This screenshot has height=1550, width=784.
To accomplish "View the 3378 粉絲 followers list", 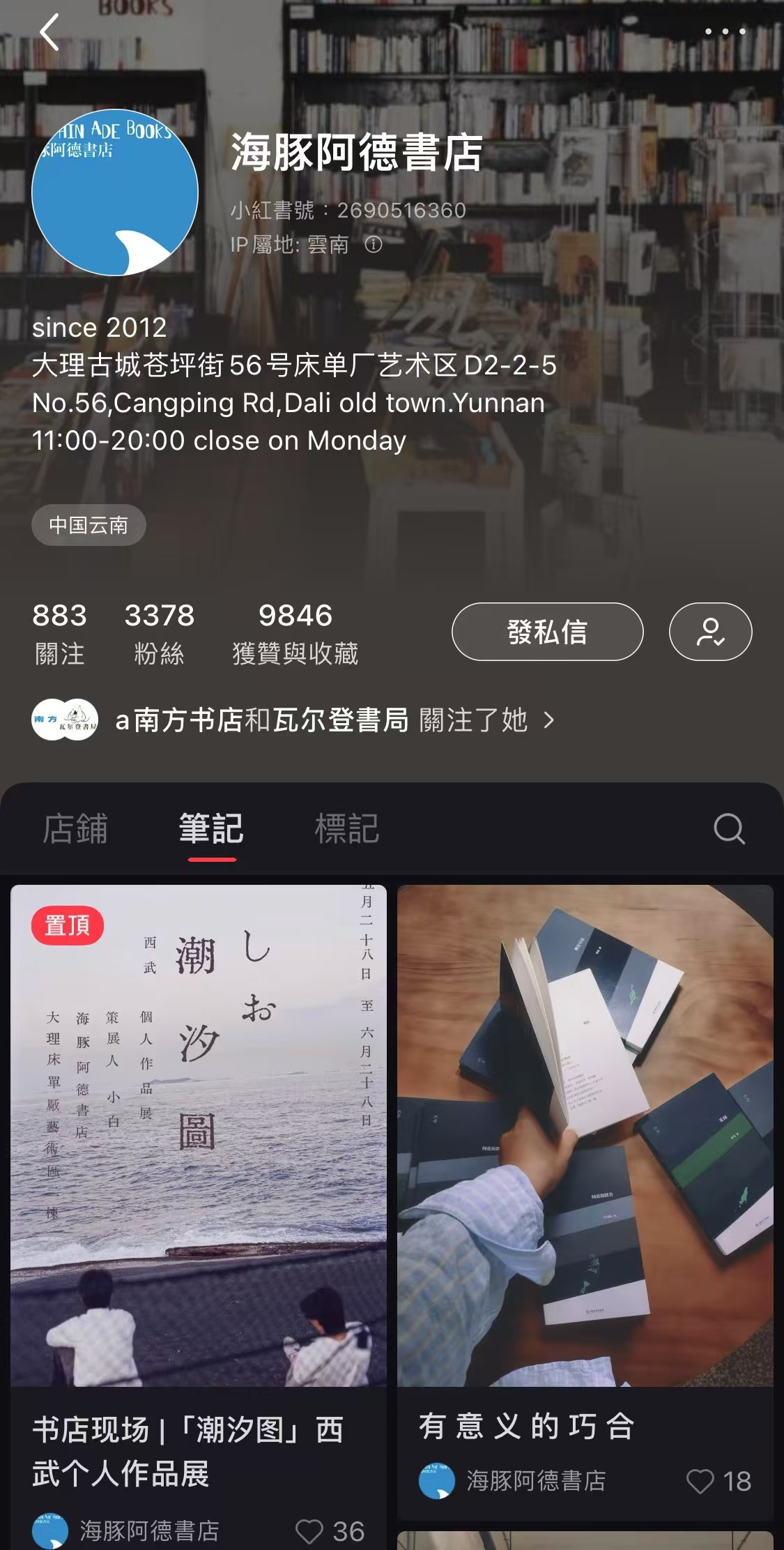I will tap(160, 632).
